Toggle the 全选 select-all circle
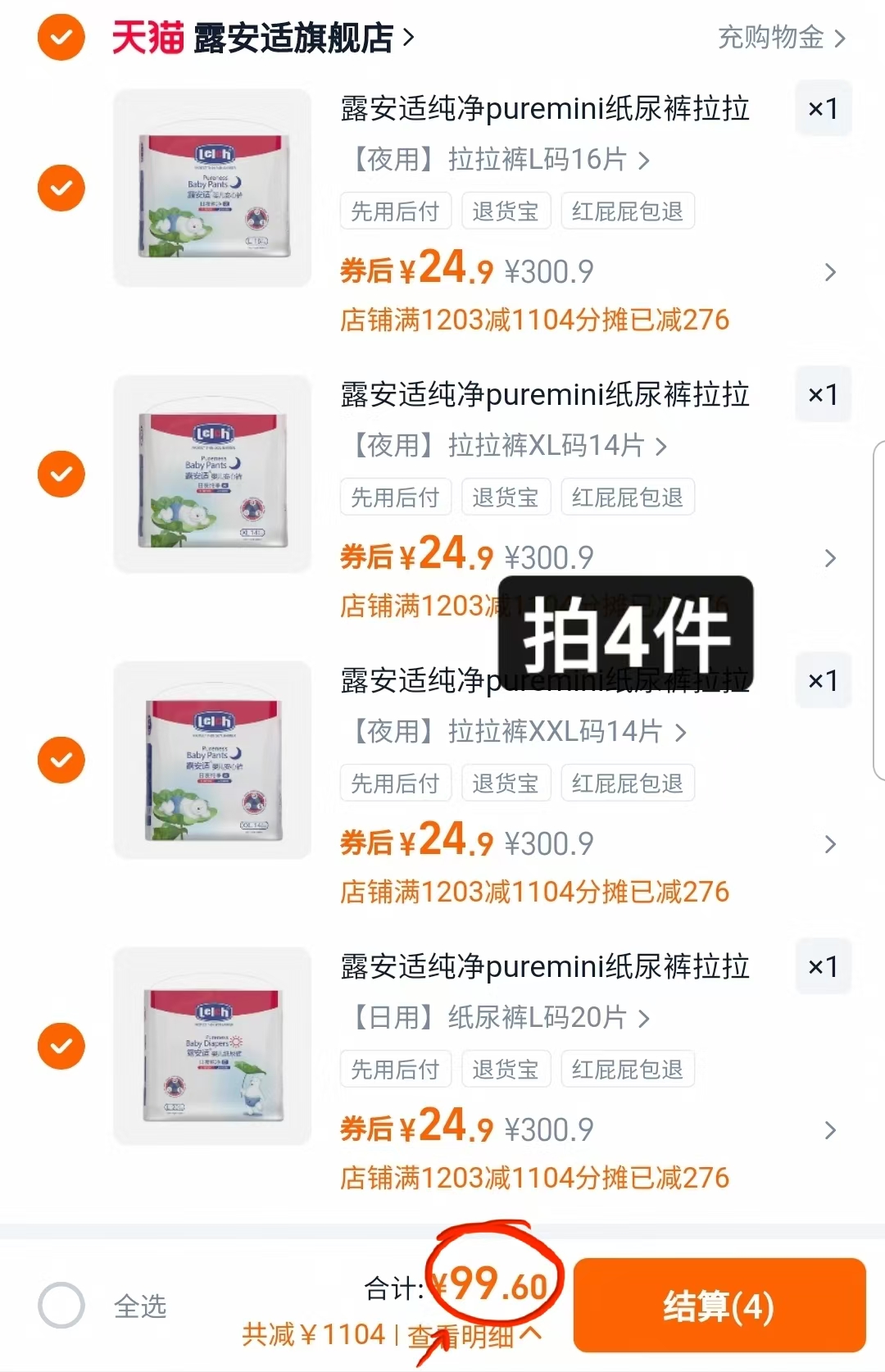The image size is (885, 1372). [60, 1304]
